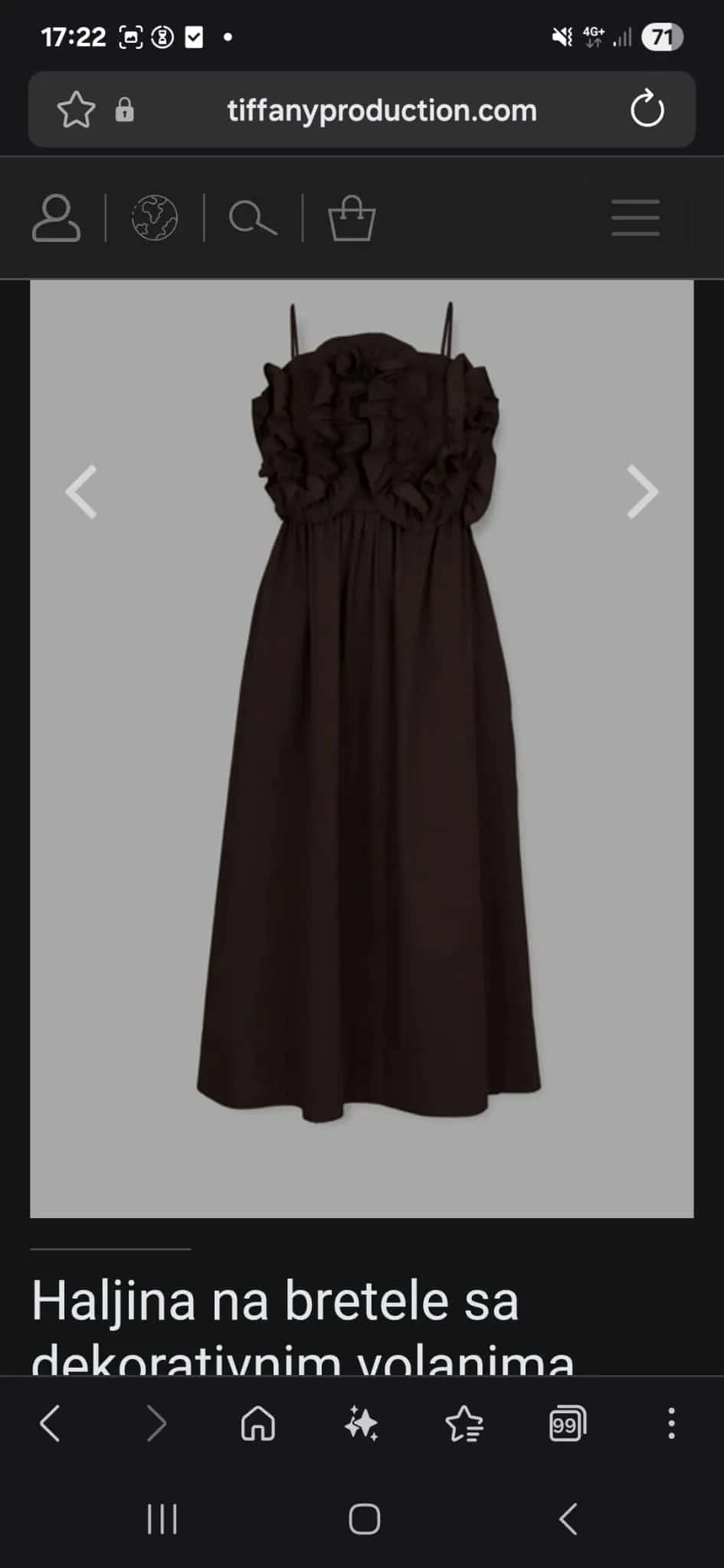Open the site search magnifier
The width and height of the screenshot is (724, 1568).
click(253, 219)
